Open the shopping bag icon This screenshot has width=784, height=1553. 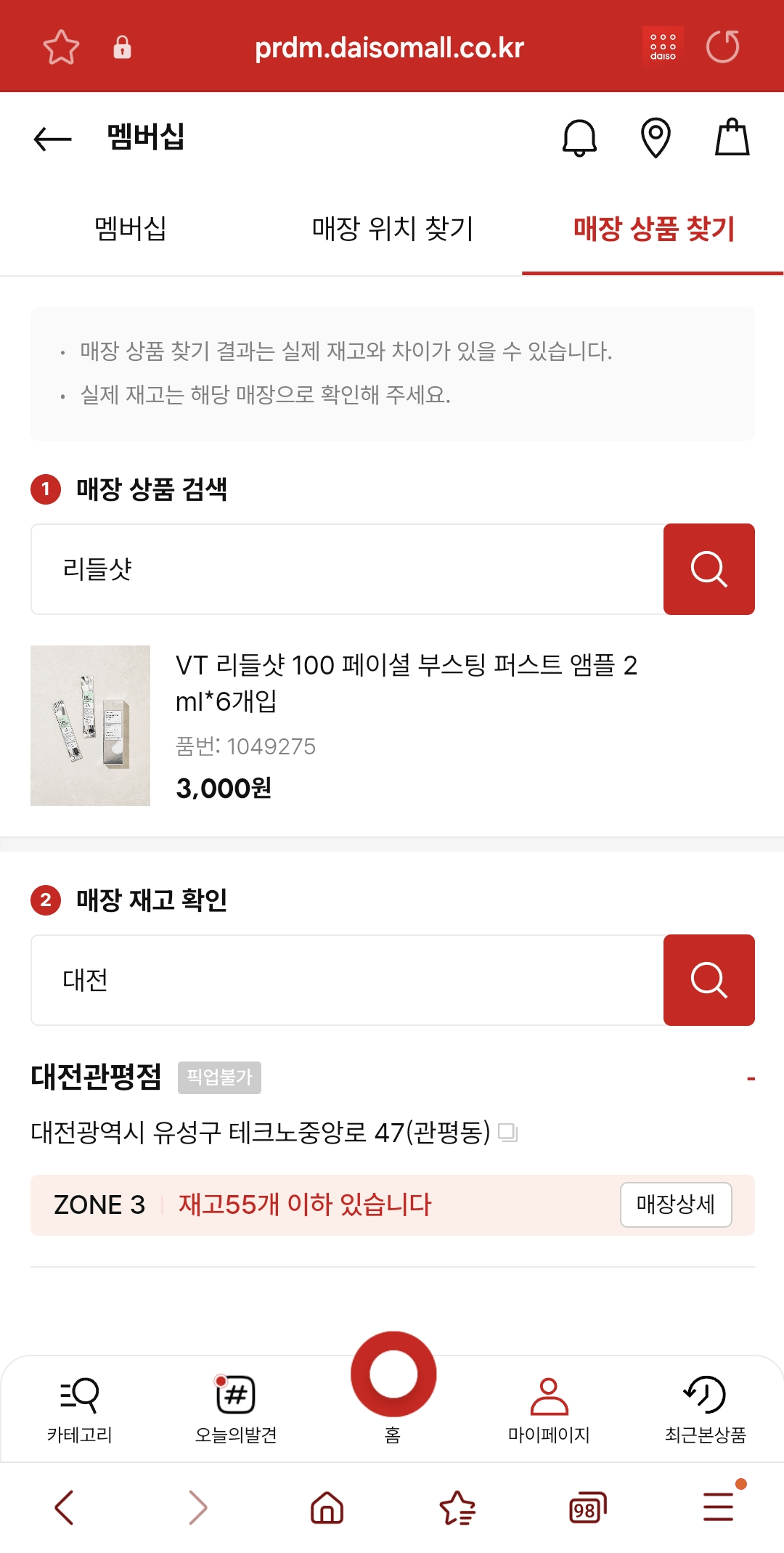[x=731, y=138]
